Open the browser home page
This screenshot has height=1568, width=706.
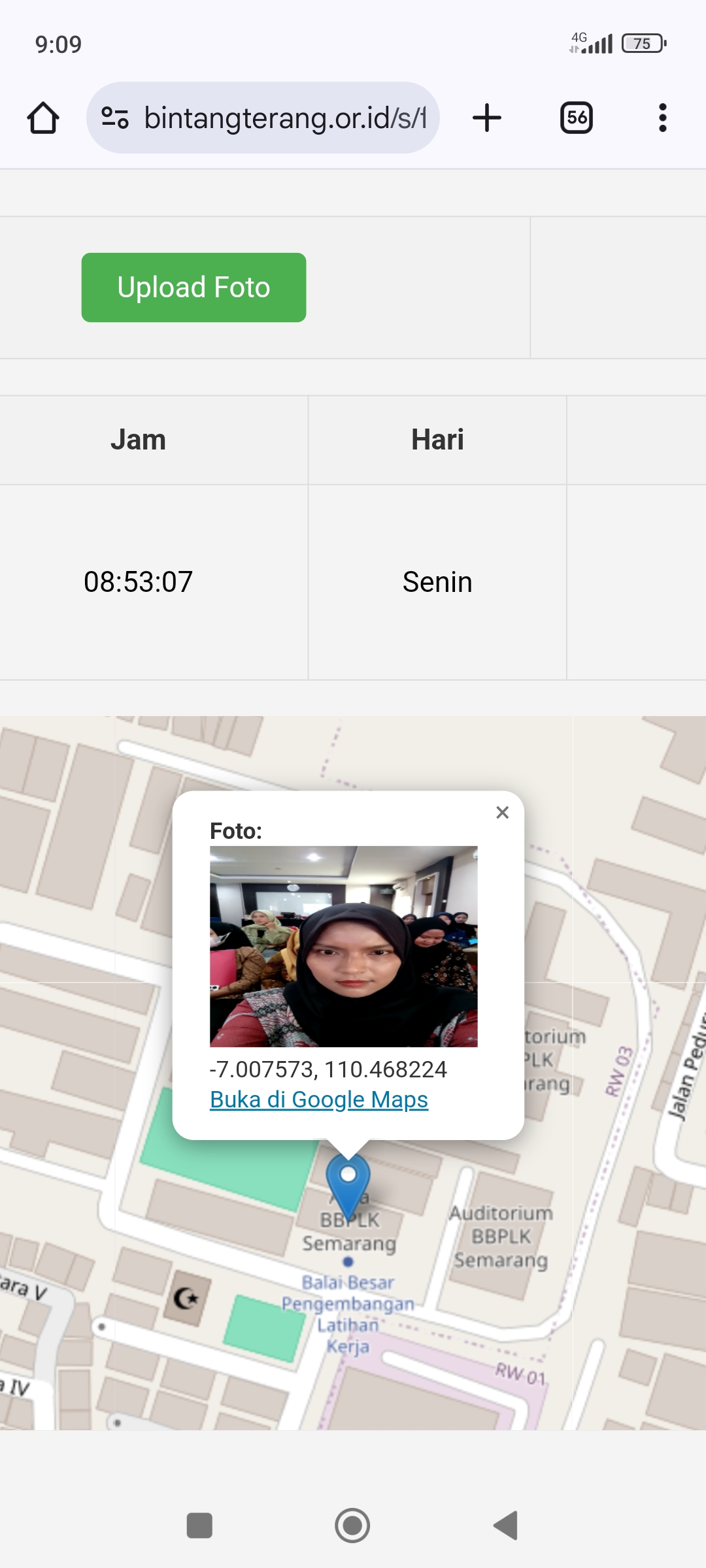[x=43, y=118]
